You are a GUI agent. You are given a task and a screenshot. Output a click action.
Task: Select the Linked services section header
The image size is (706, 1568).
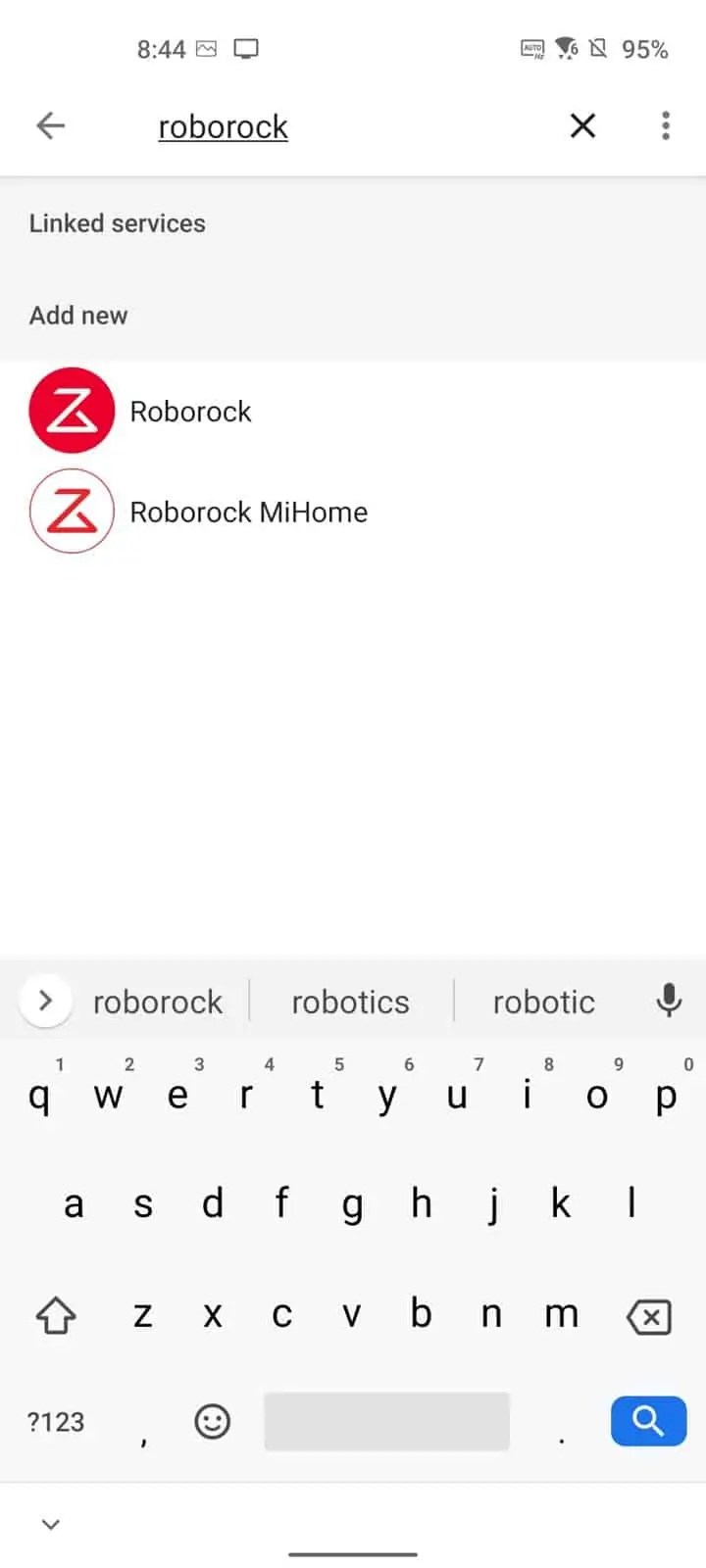click(x=117, y=222)
